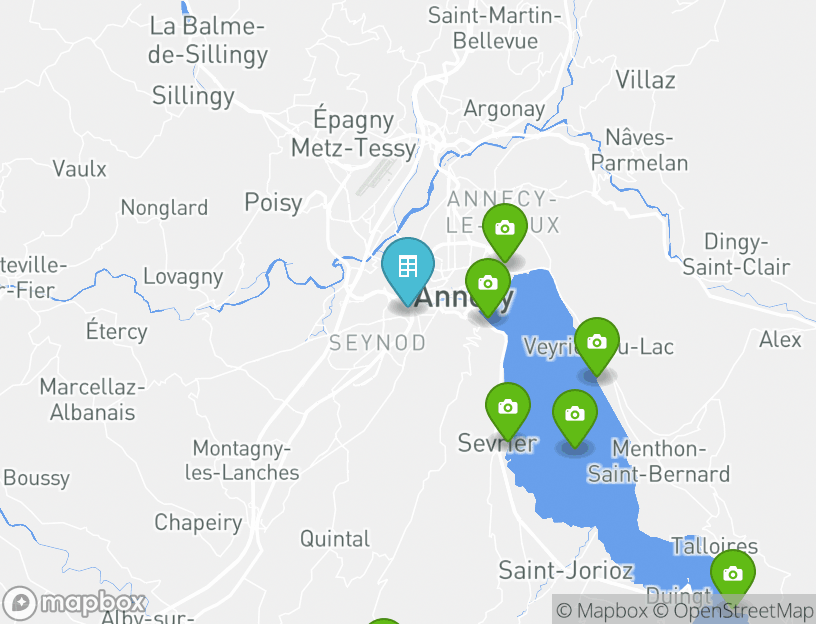Tap the blue building marker near Annecy
The image size is (816, 624).
[x=407, y=268]
